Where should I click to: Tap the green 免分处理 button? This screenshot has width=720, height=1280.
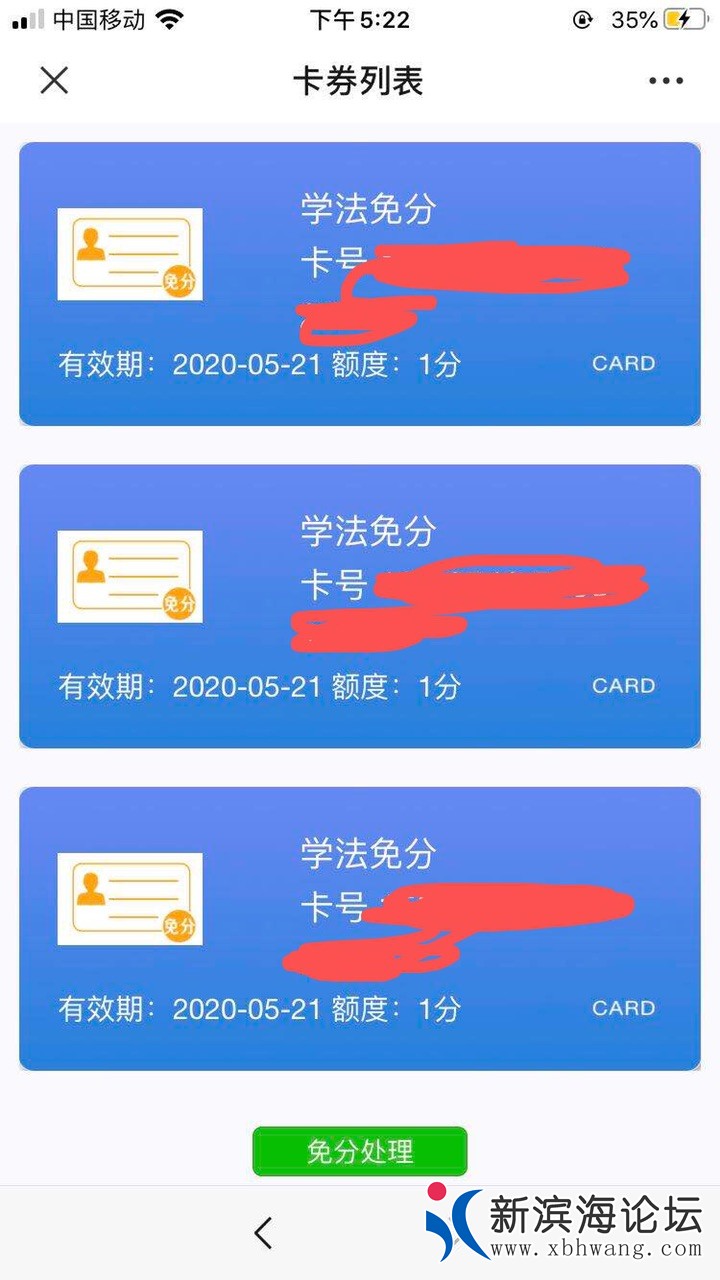point(360,1151)
